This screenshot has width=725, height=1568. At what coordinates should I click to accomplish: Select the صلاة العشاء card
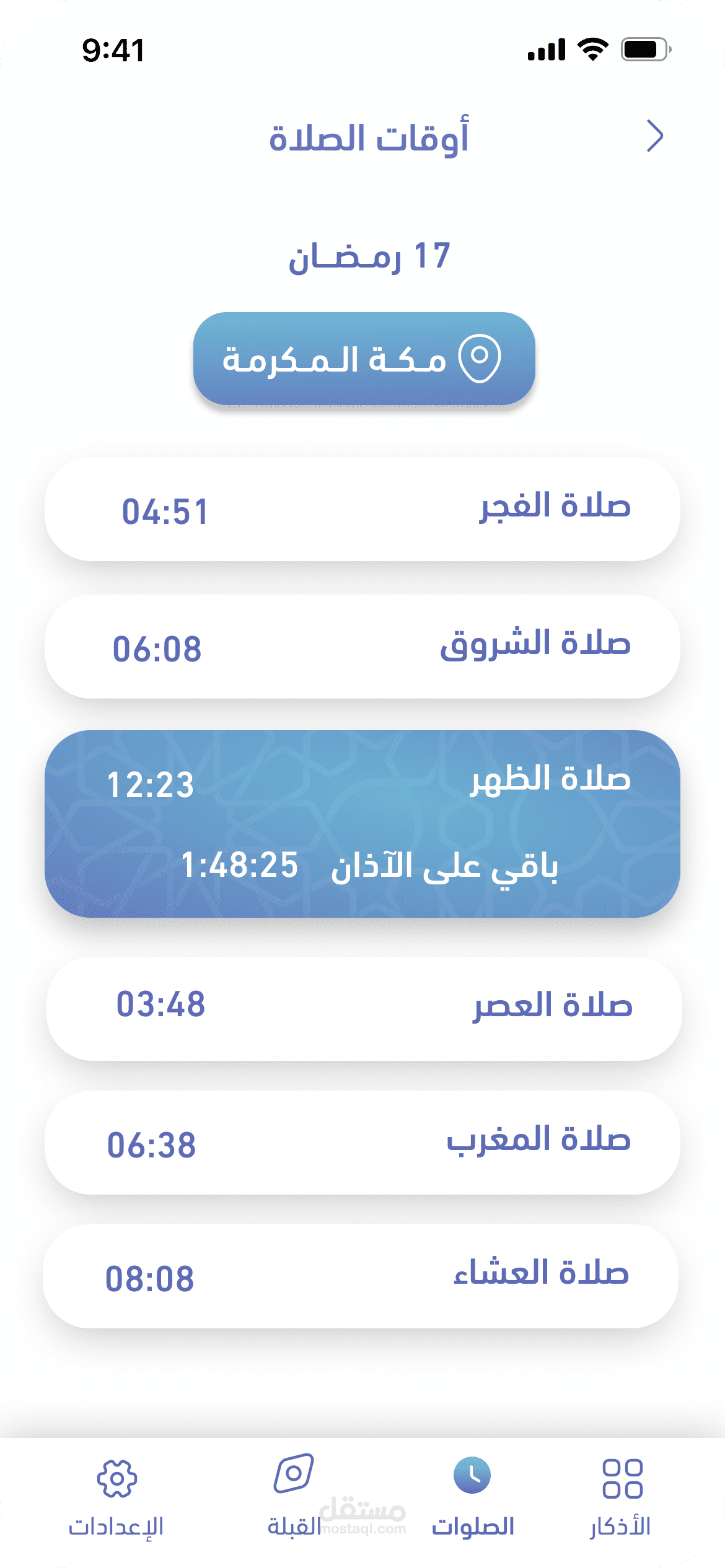(x=361, y=1276)
